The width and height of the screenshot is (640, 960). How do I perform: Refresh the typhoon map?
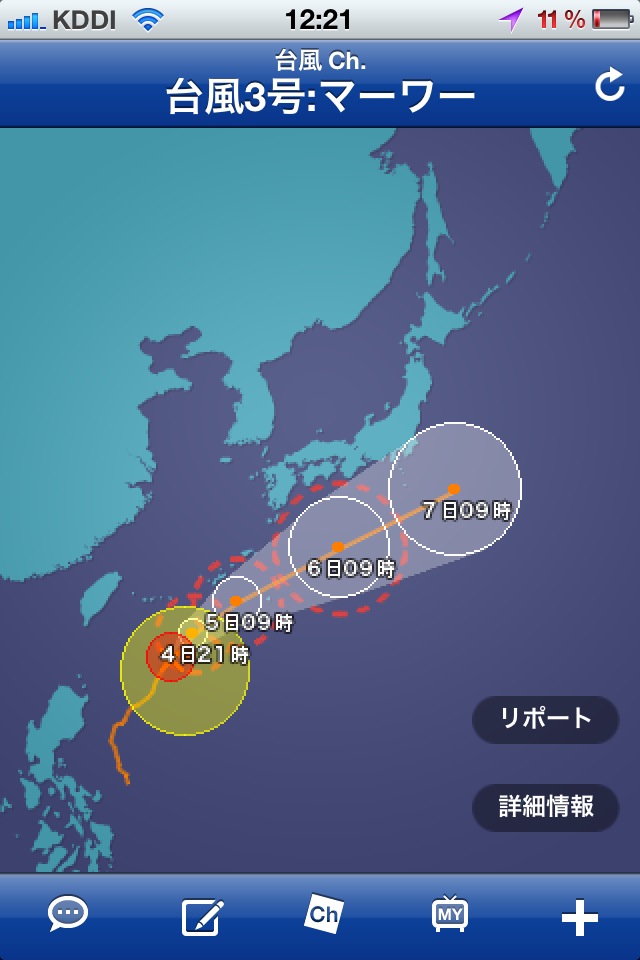tap(609, 86)
